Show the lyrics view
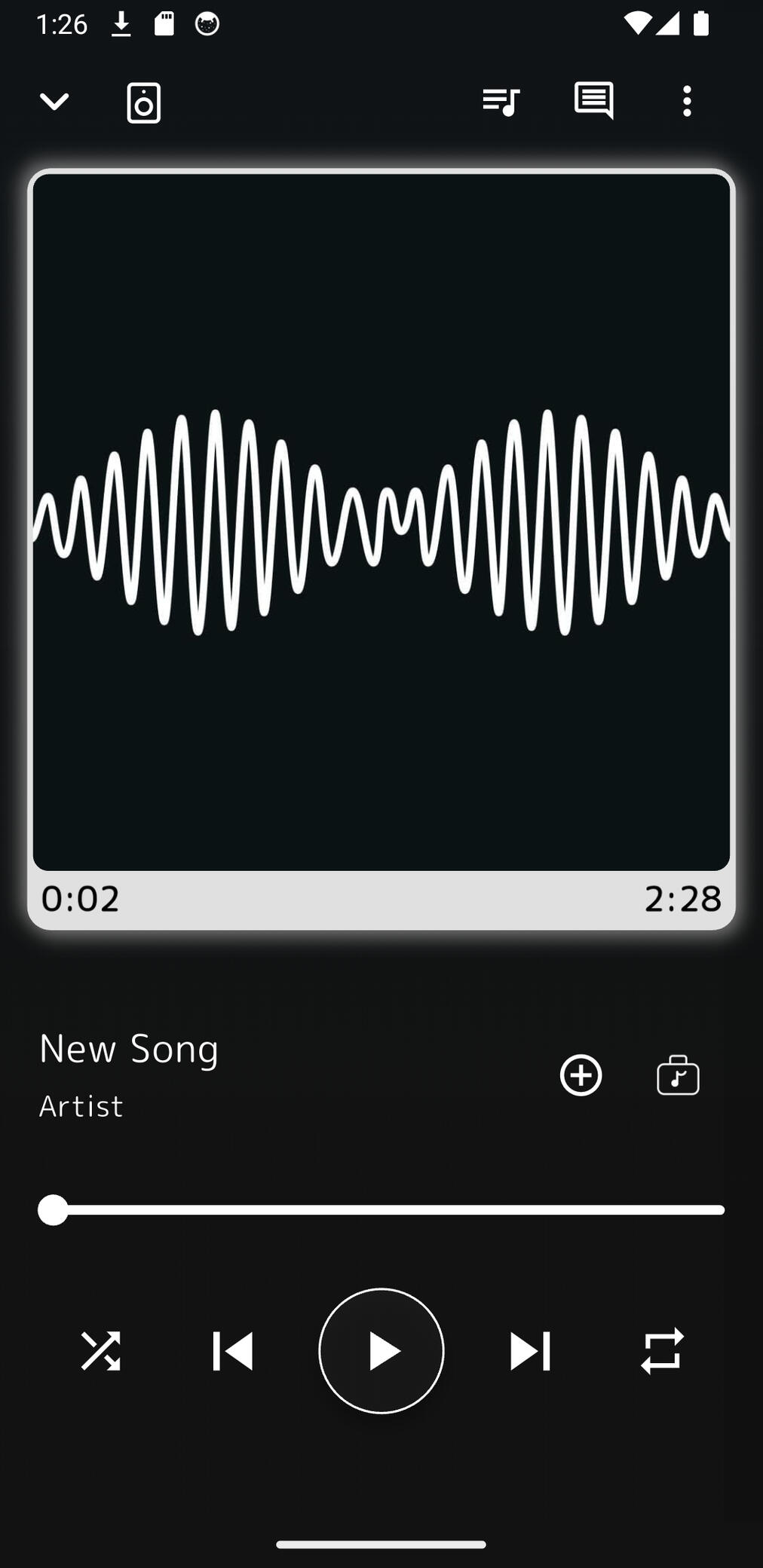 point(593,101)
